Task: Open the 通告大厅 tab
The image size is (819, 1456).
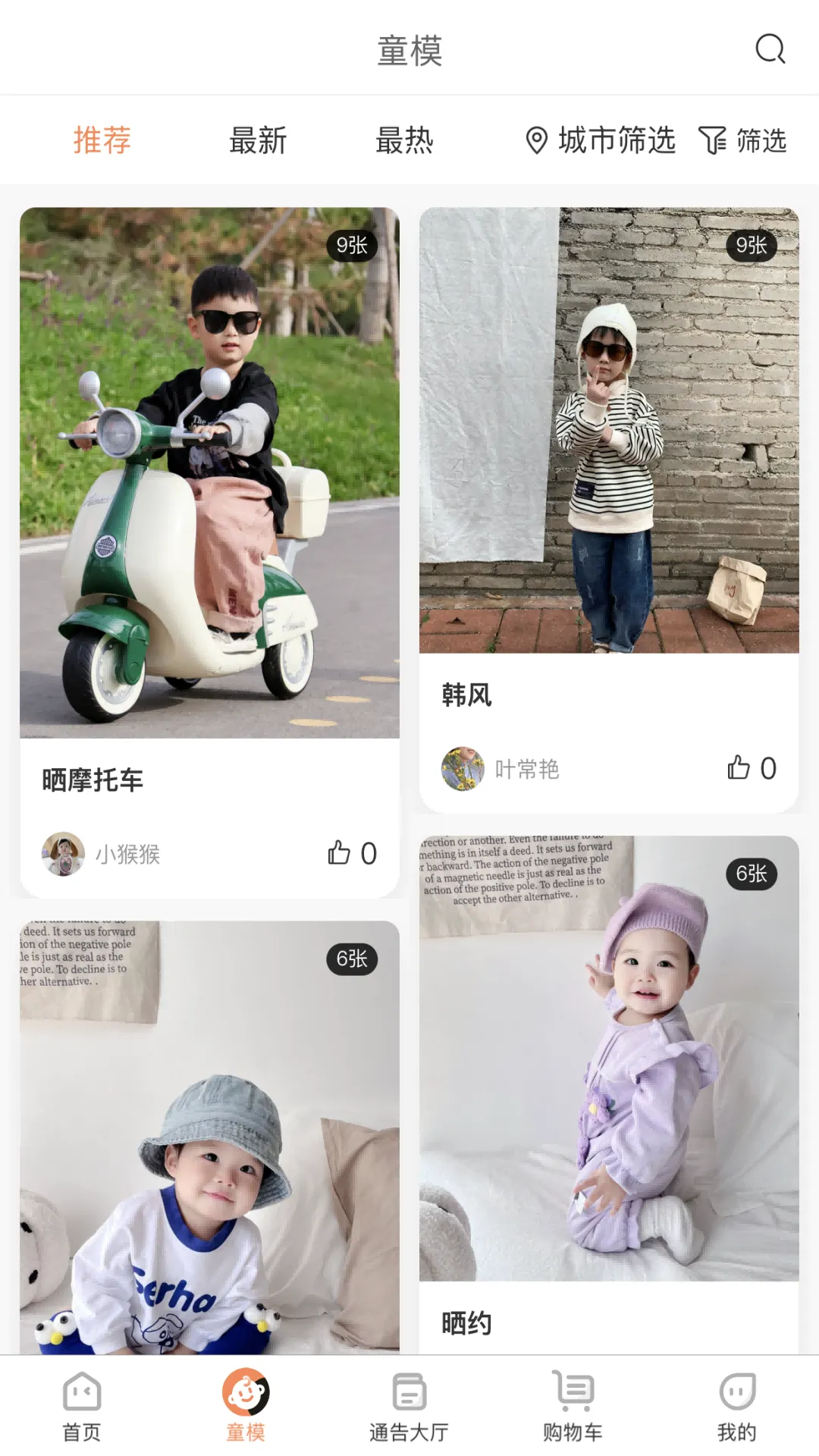Action: pyautogui.click(x=409, y=1406)
